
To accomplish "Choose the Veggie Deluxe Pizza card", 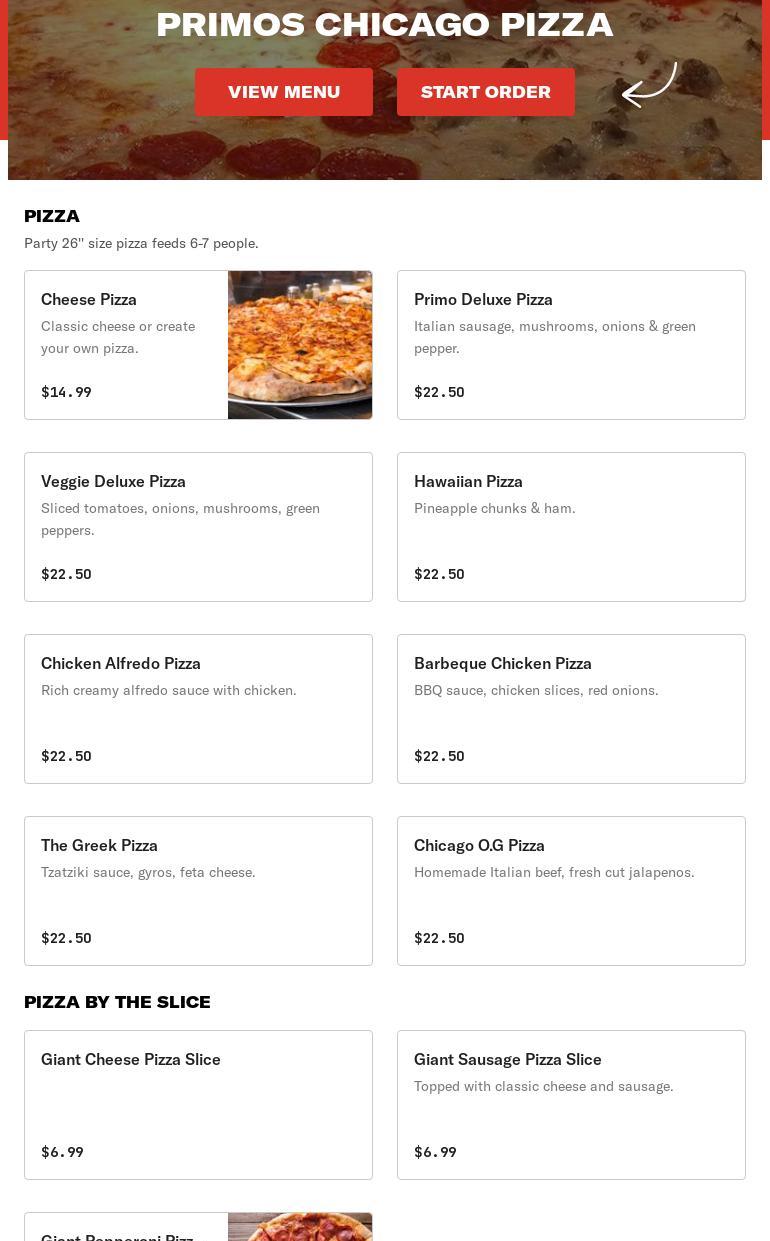I will point(198,527).
